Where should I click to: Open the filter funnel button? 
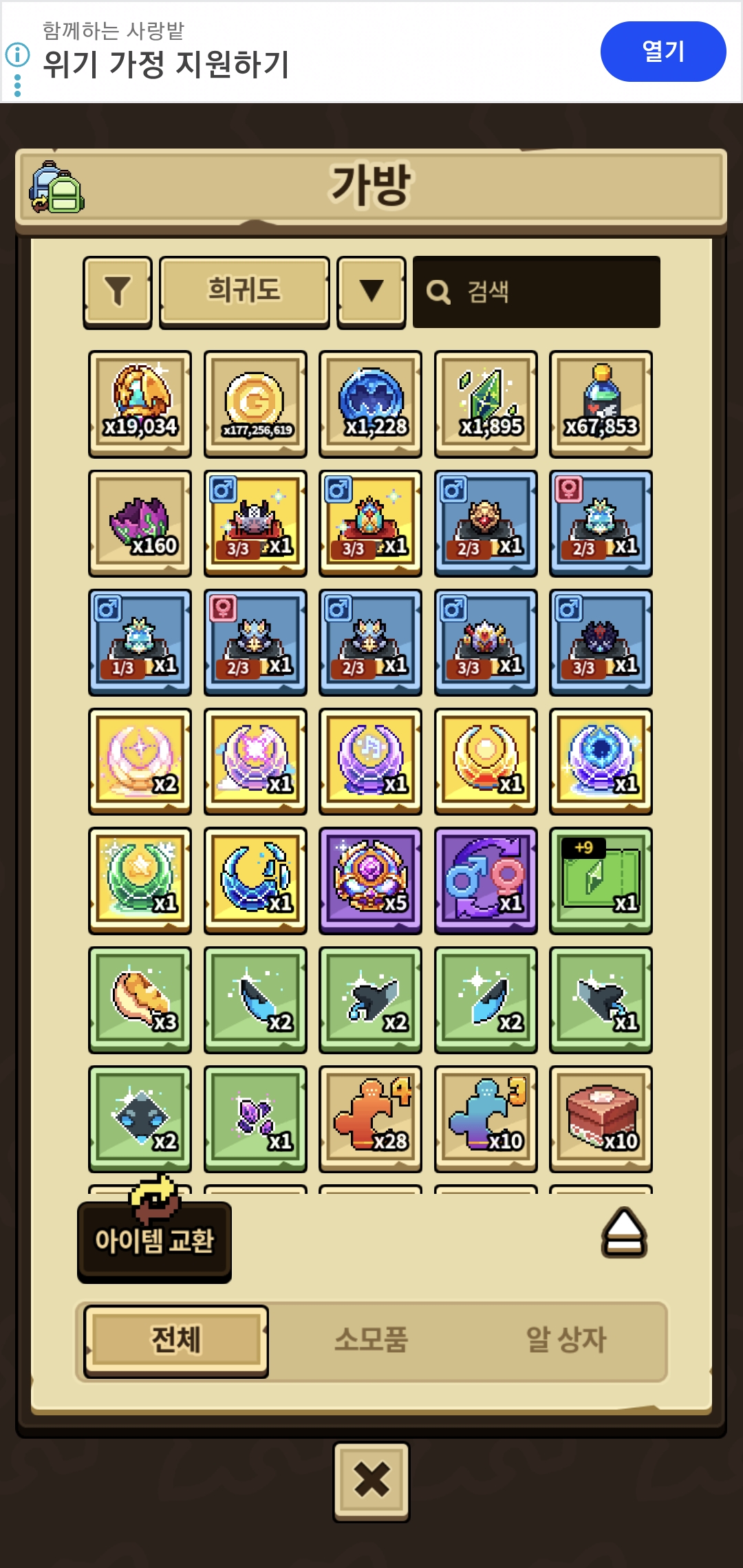[x=118, y=292]
